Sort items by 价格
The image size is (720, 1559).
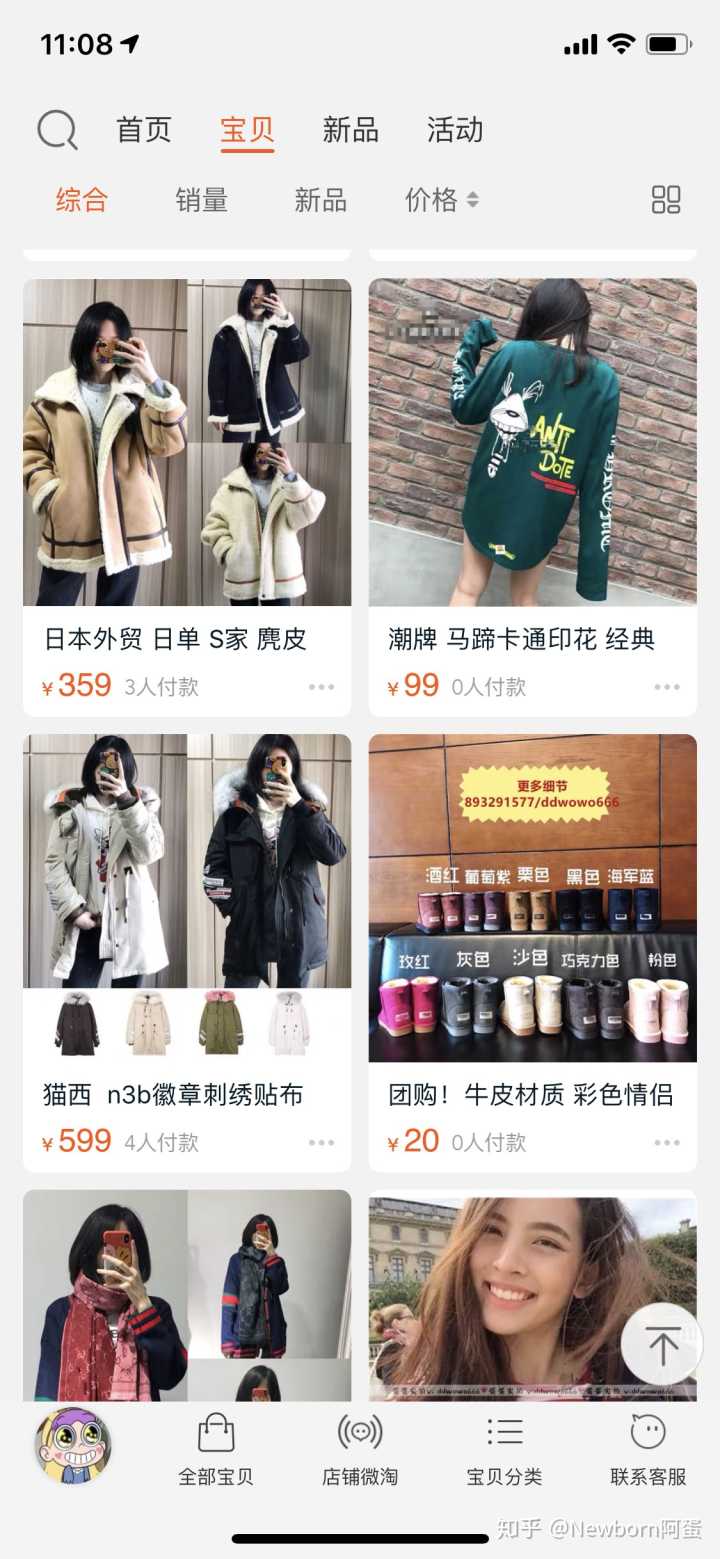click(x=441, y=200)
